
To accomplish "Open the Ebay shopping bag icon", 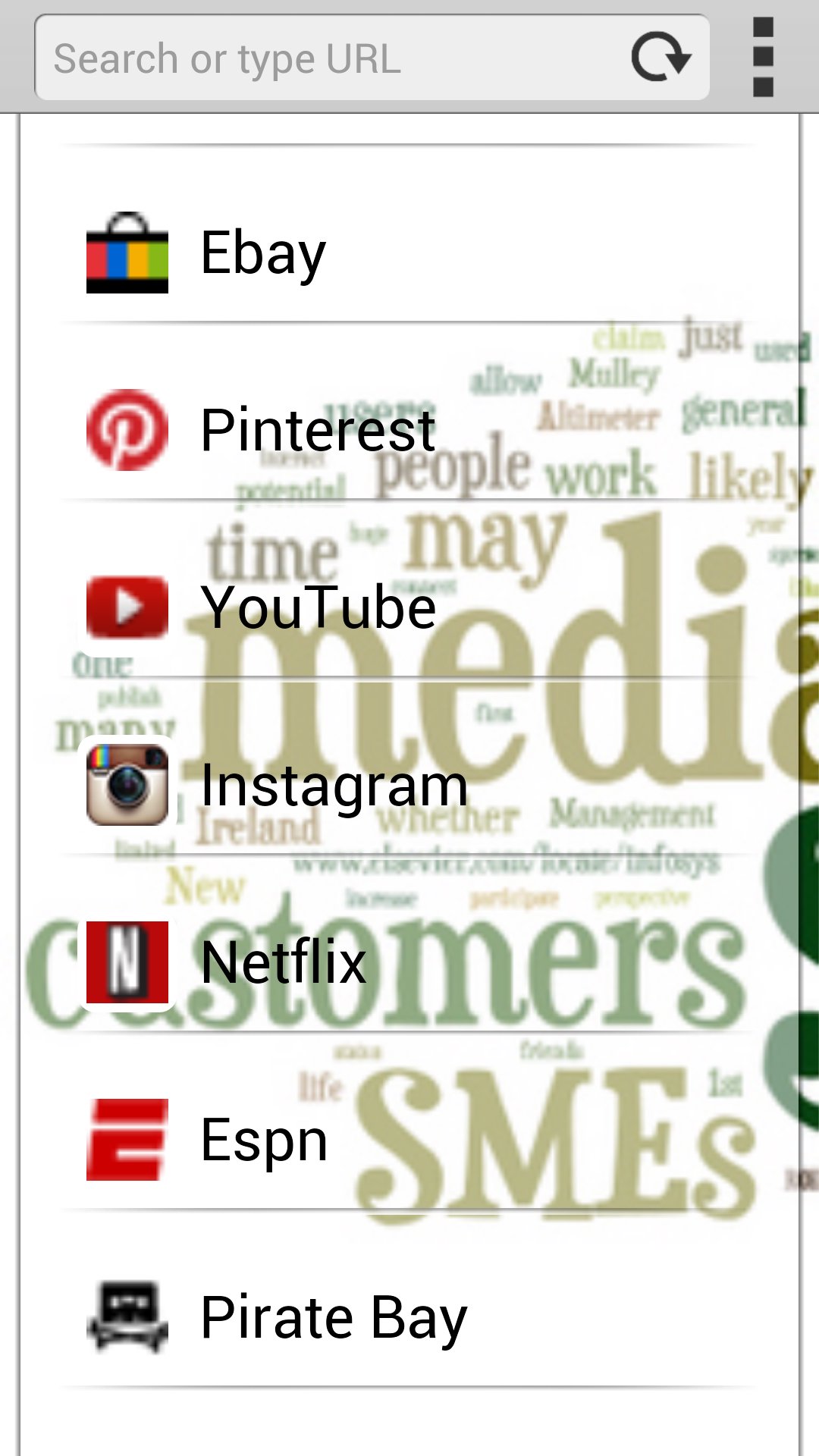I will coord(127,254).
